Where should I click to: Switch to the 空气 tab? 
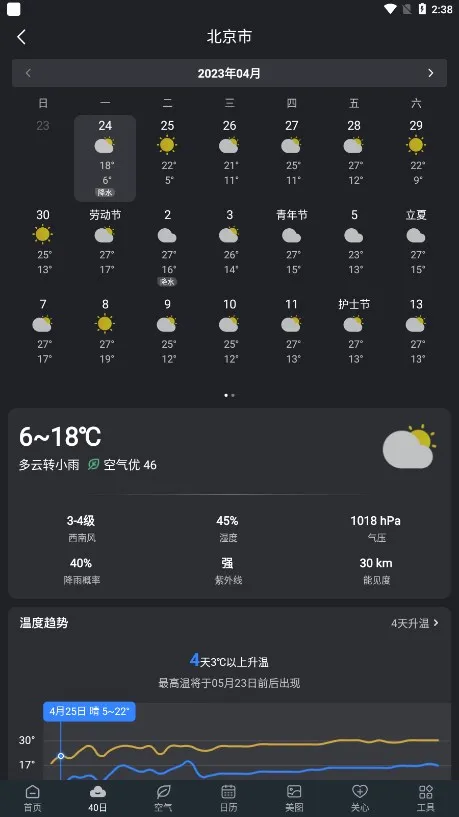click(x=163, y=798)
